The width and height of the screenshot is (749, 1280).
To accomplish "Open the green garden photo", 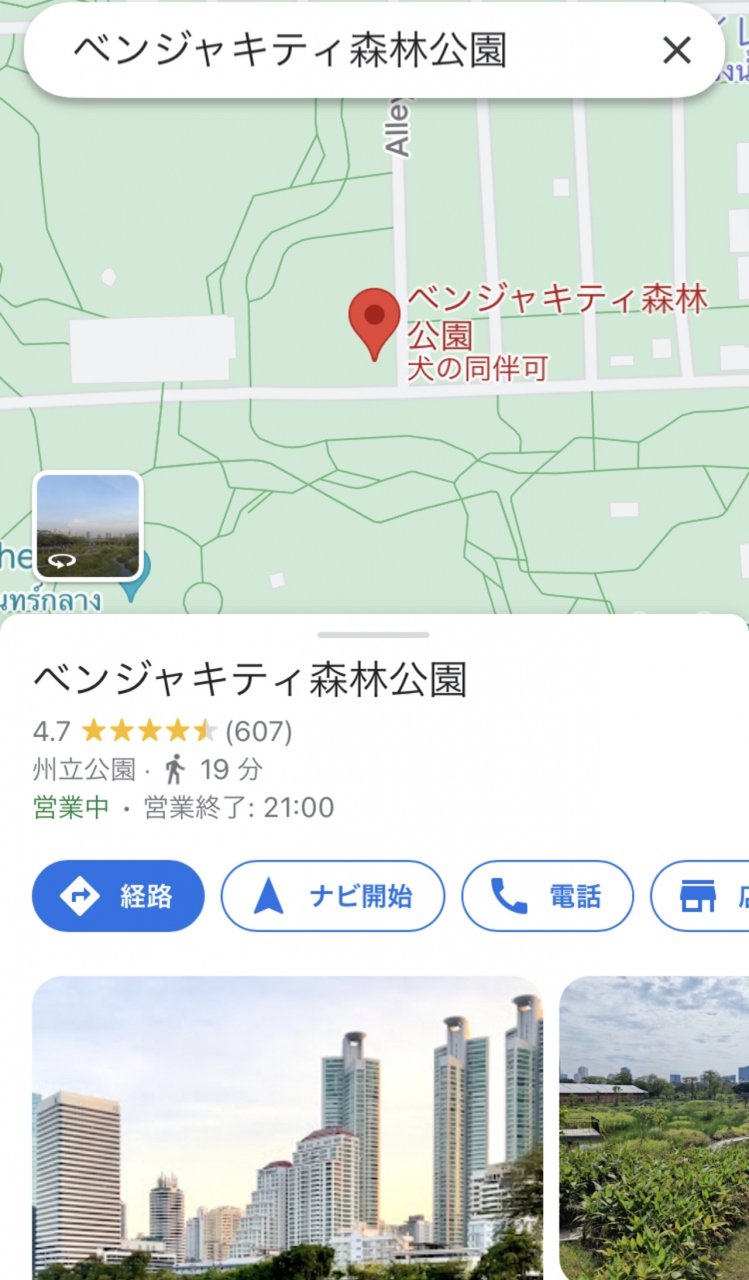I will click(654, 1128).
